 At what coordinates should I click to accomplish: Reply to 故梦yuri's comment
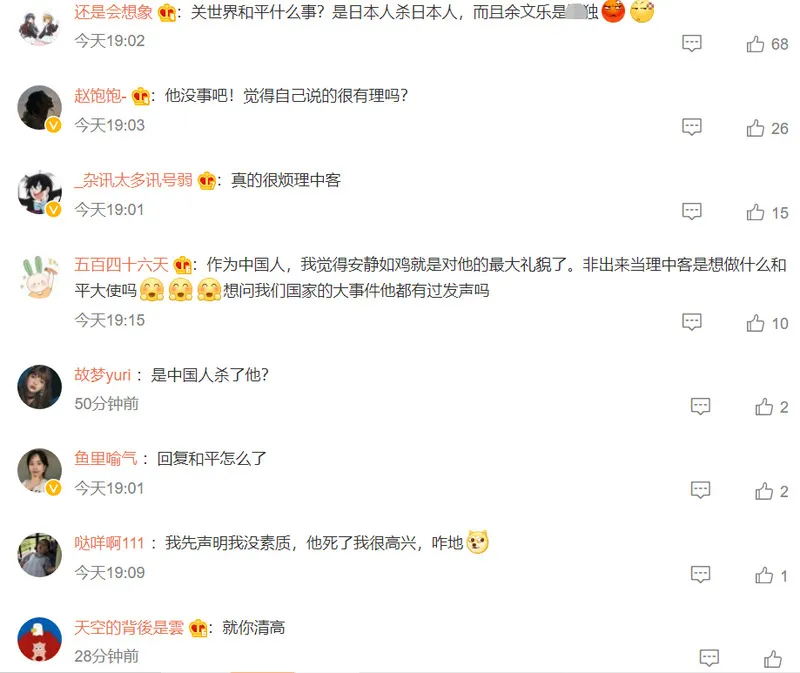(x=701, y=407)
